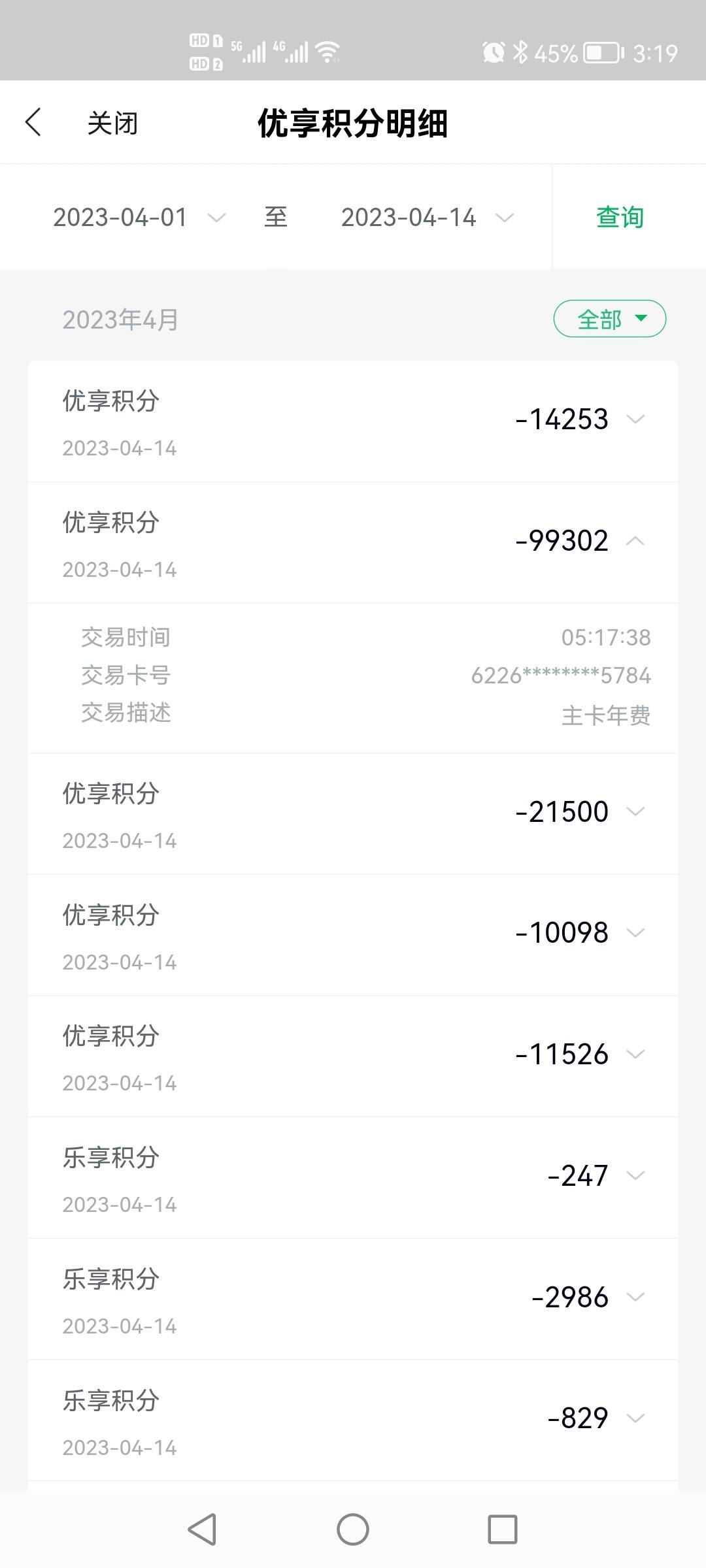Expand the 乐享积分 -247 entry
This screenshot has width=706, height=1568.
pos(353,1178)
